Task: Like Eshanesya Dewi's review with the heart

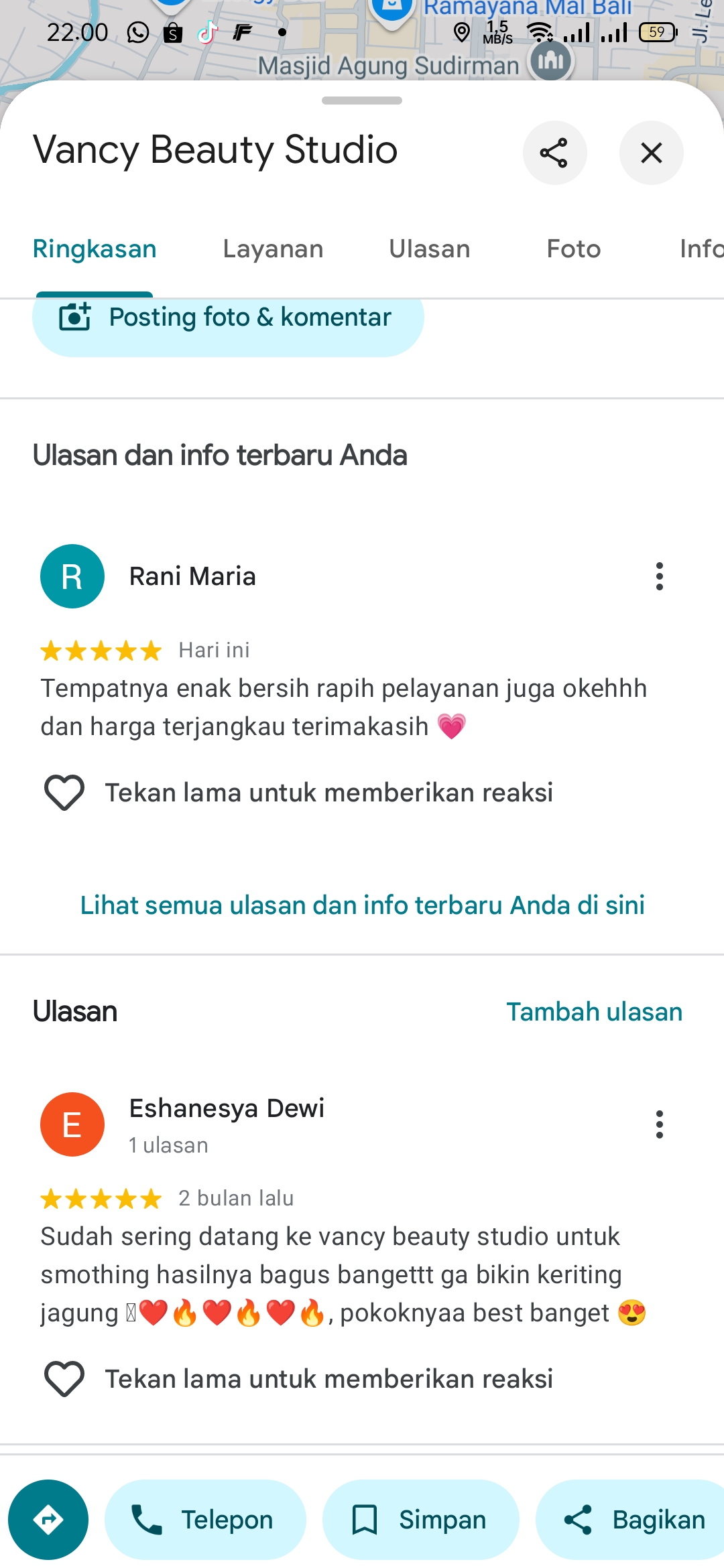Action: tap(64, 1379)
